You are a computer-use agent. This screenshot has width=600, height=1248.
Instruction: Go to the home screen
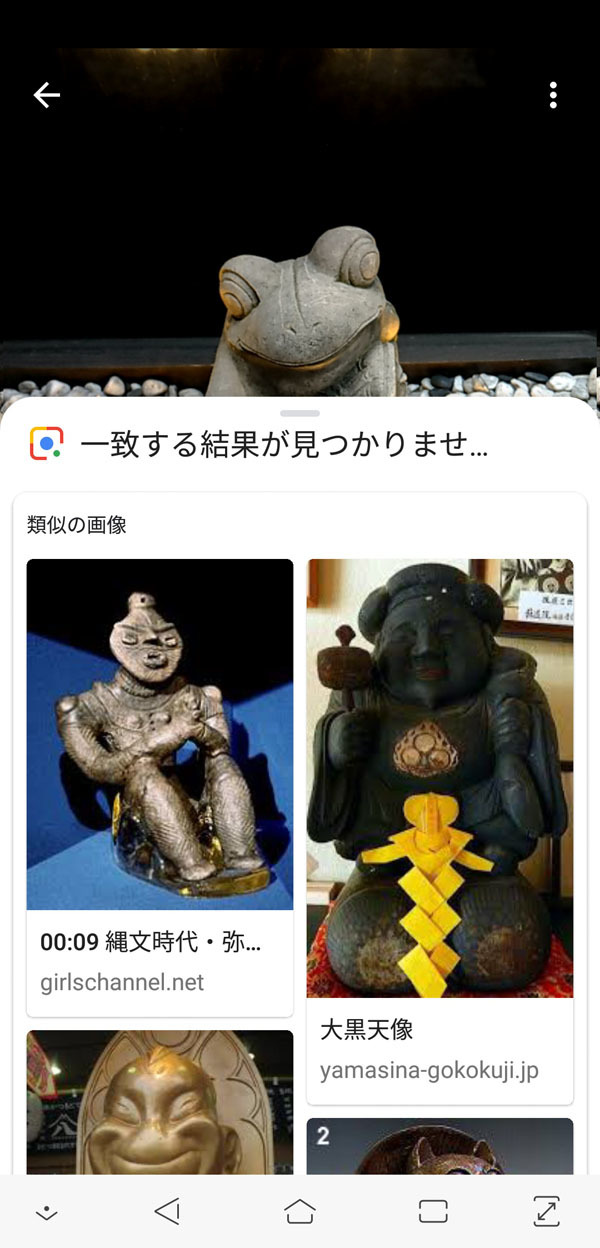(300, 1212)
